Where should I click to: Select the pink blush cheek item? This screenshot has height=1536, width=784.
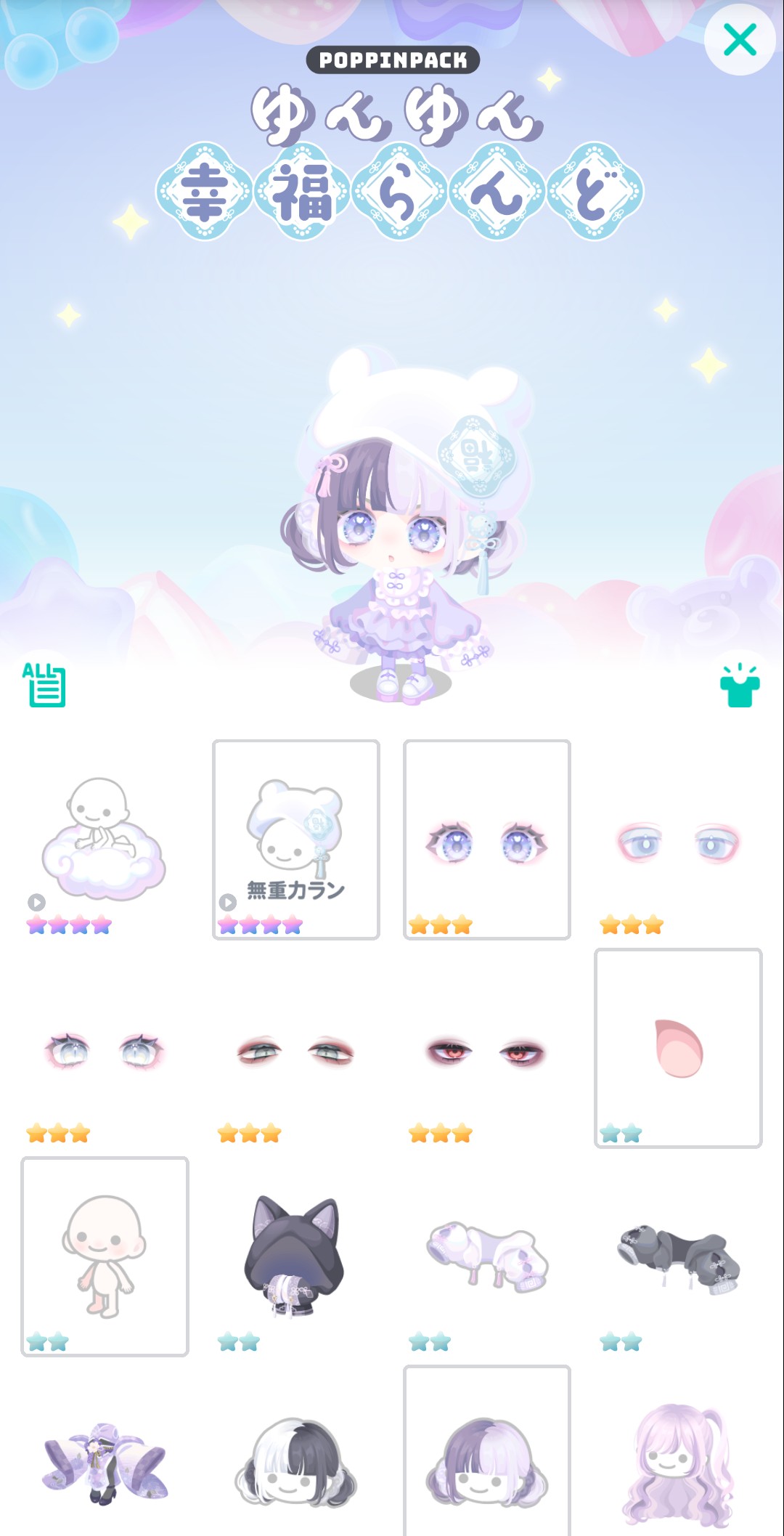(678, 1048)
